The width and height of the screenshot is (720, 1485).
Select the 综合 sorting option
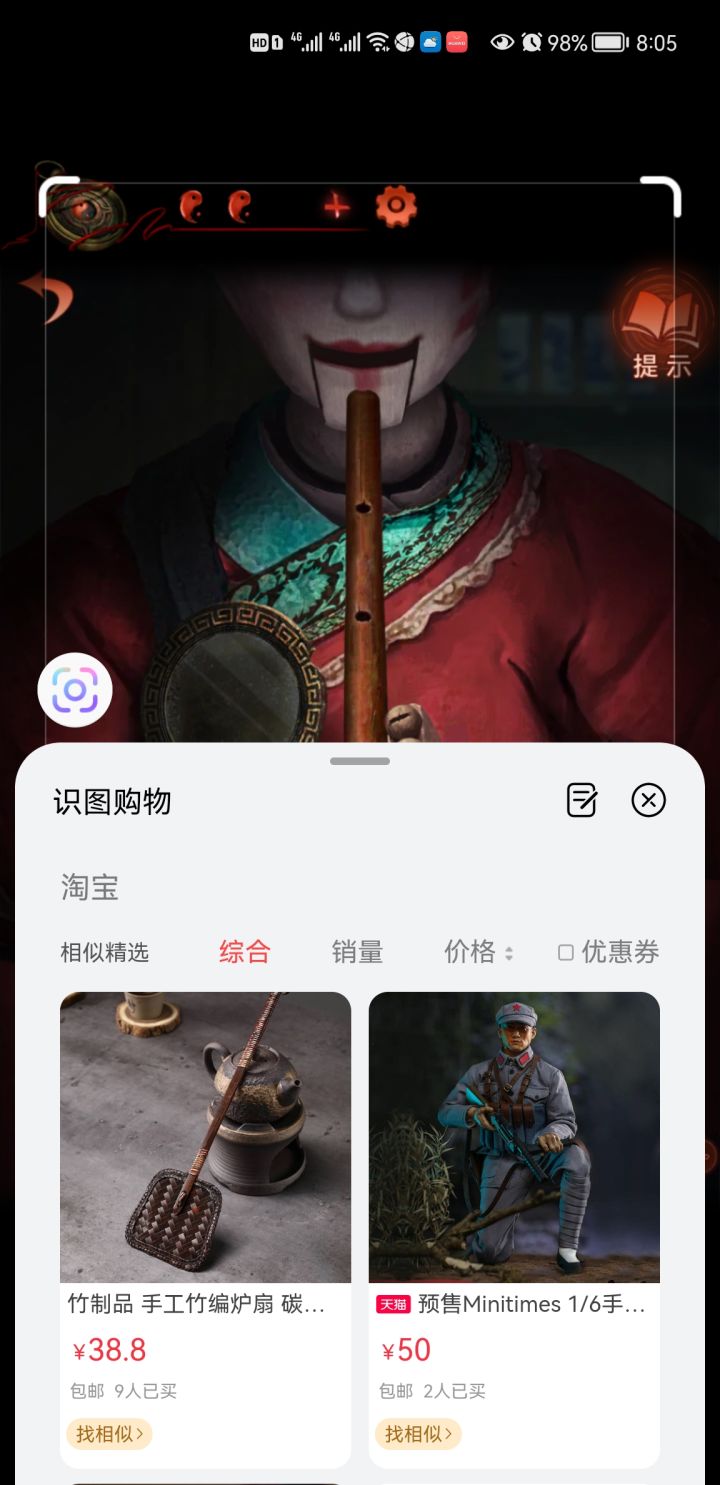tap(244, 952)
